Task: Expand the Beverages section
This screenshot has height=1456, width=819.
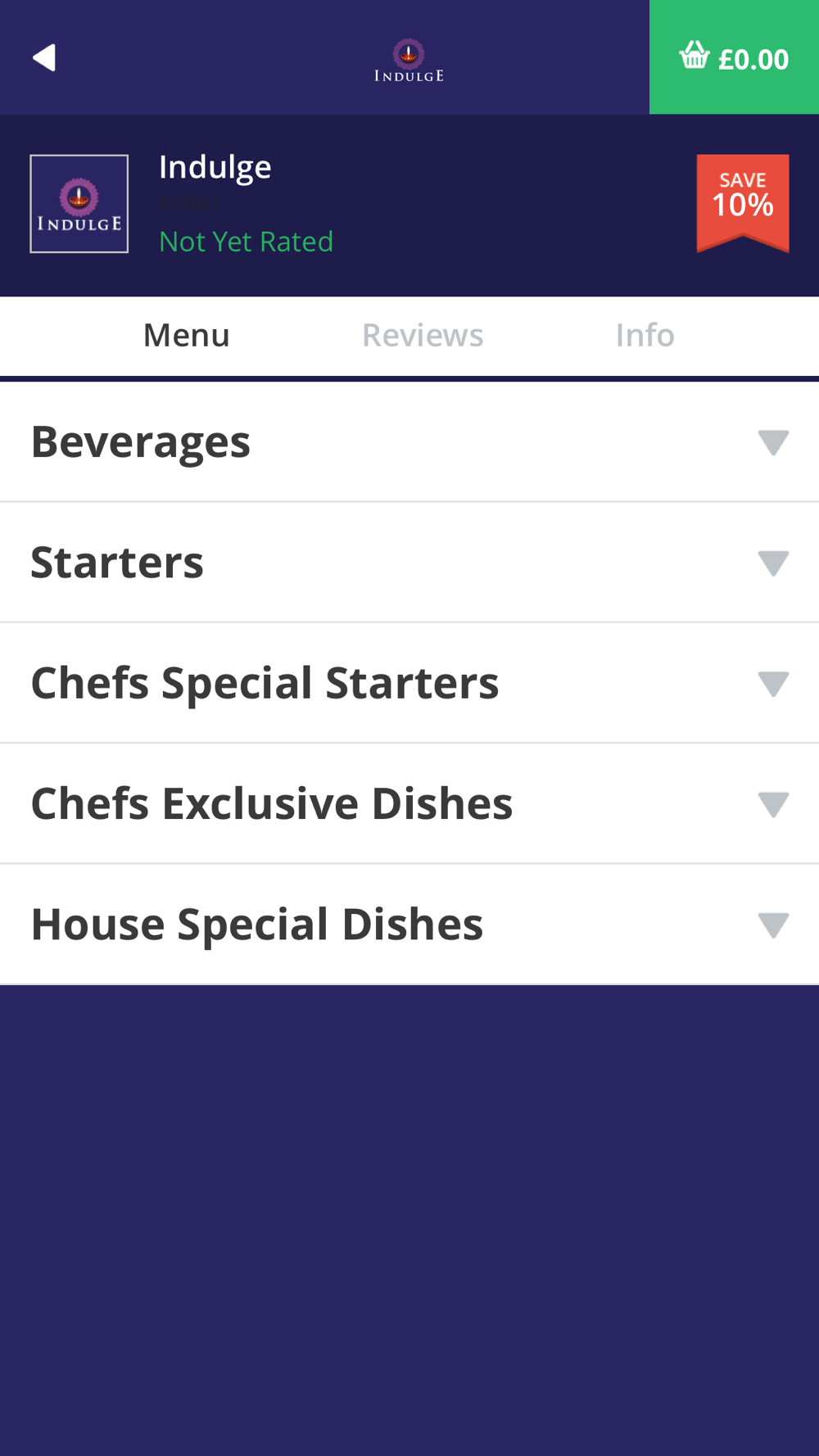Action: pos(409,442)
